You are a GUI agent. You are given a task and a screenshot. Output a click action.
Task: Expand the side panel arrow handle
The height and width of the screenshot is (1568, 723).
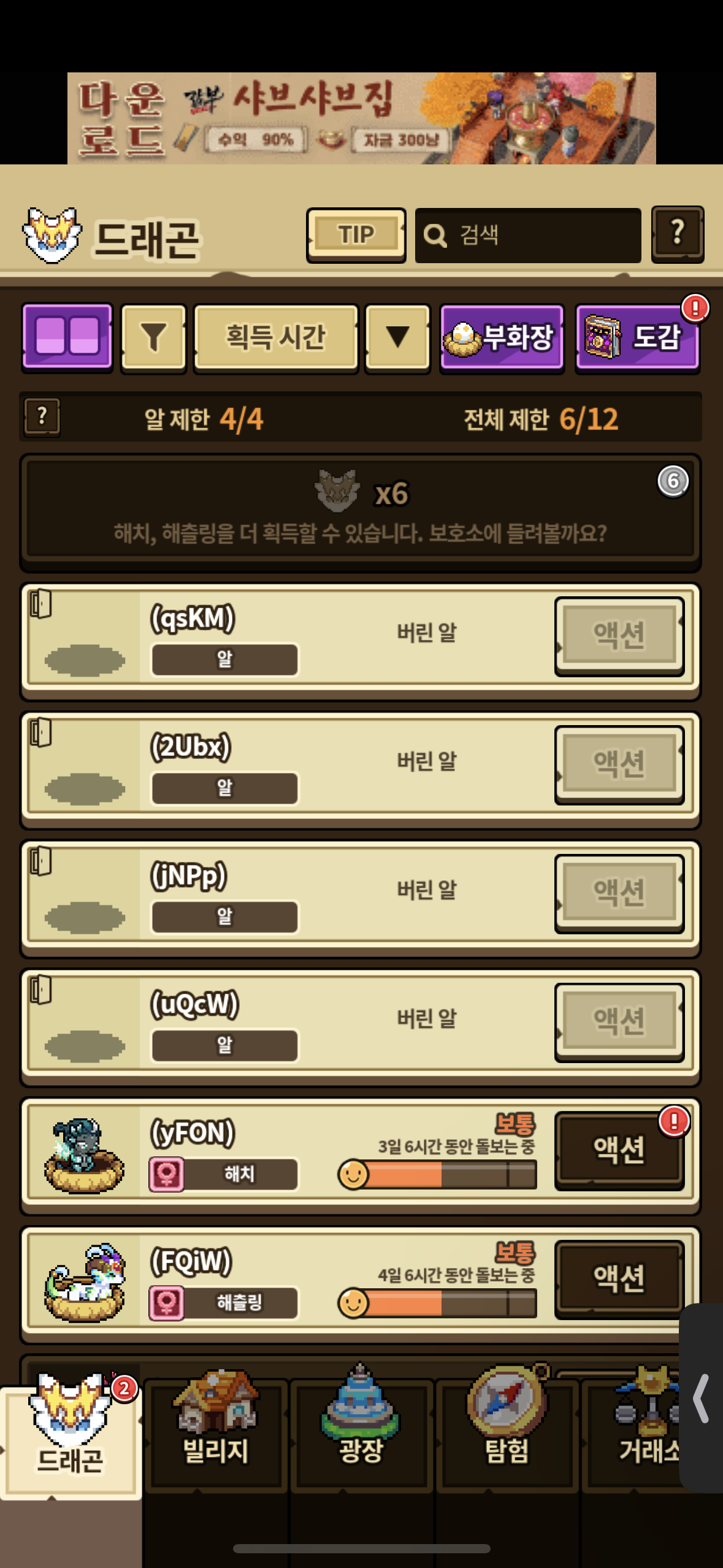[702, 1398]
